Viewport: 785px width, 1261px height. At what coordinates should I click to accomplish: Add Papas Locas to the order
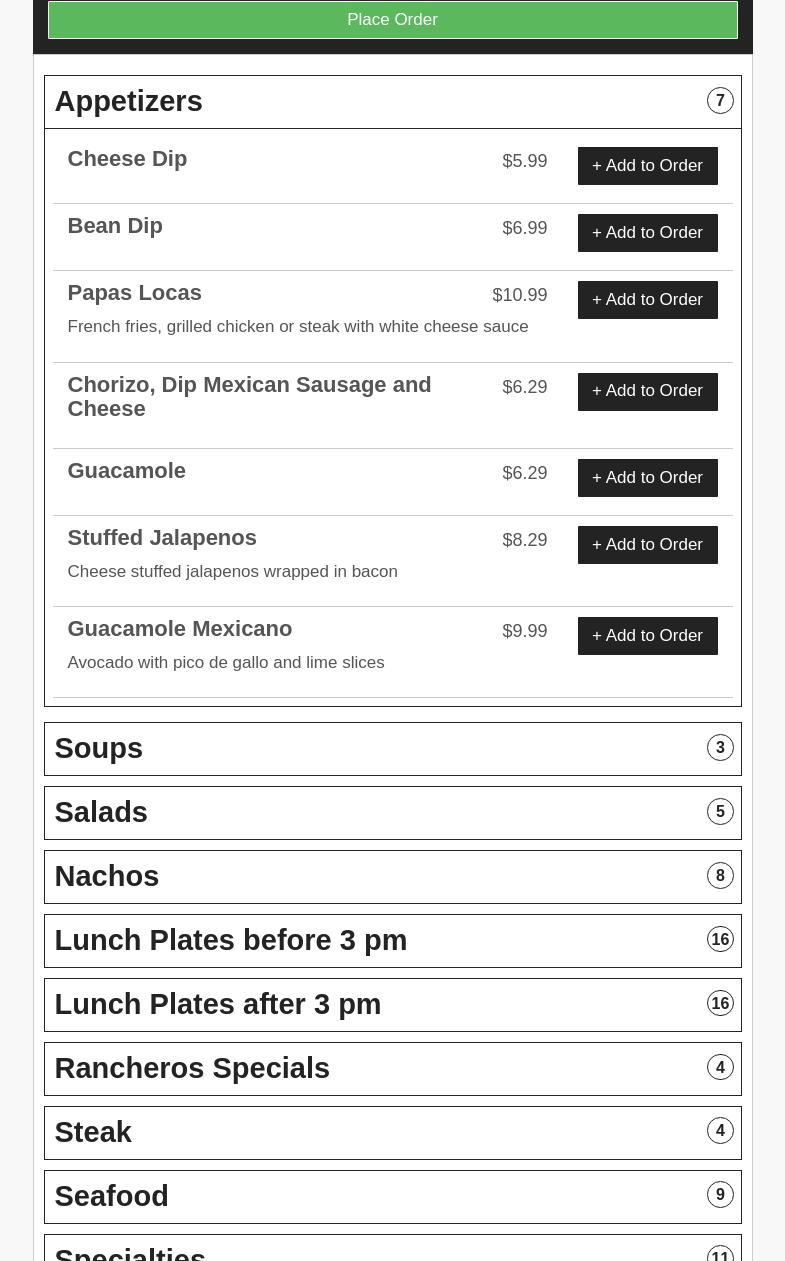647,300
